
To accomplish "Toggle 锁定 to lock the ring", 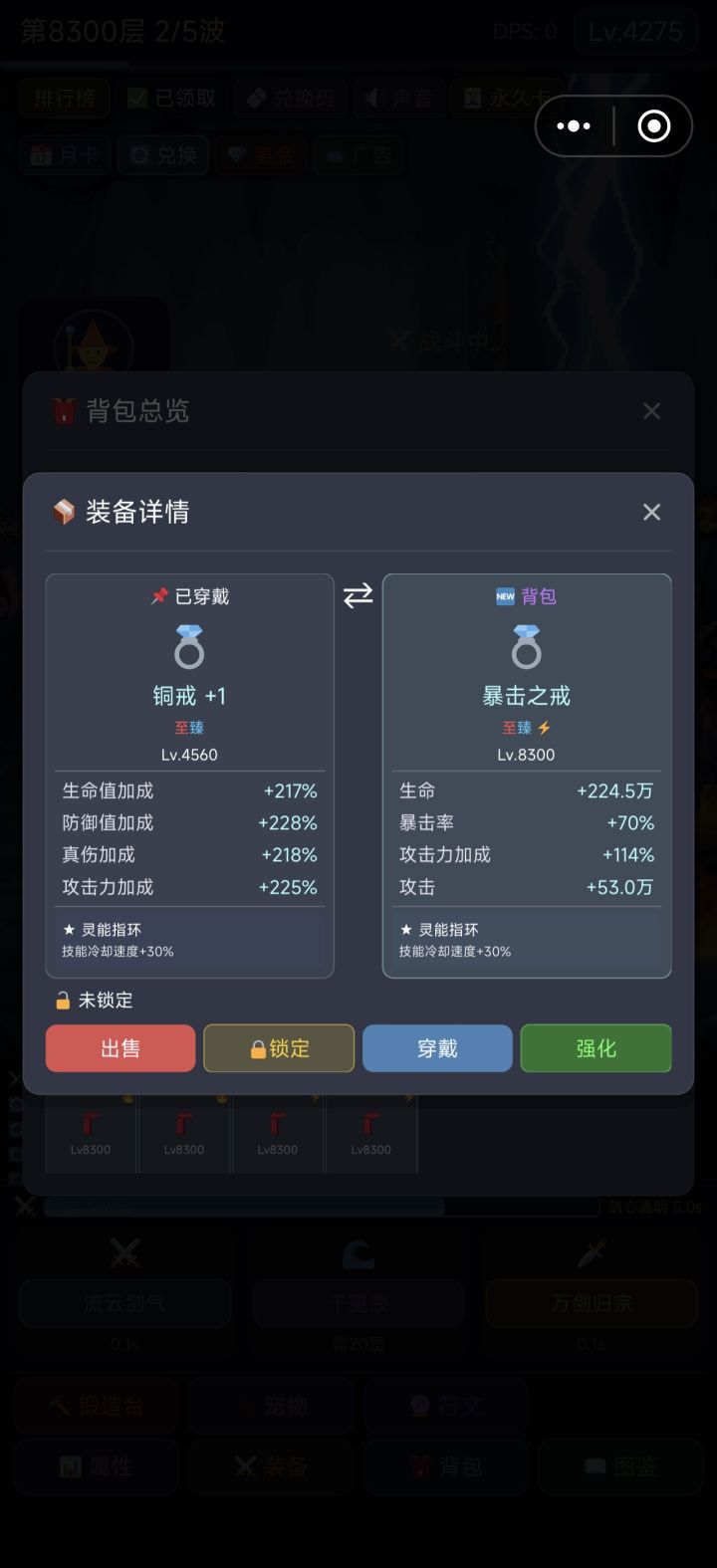I will 279,1048.
